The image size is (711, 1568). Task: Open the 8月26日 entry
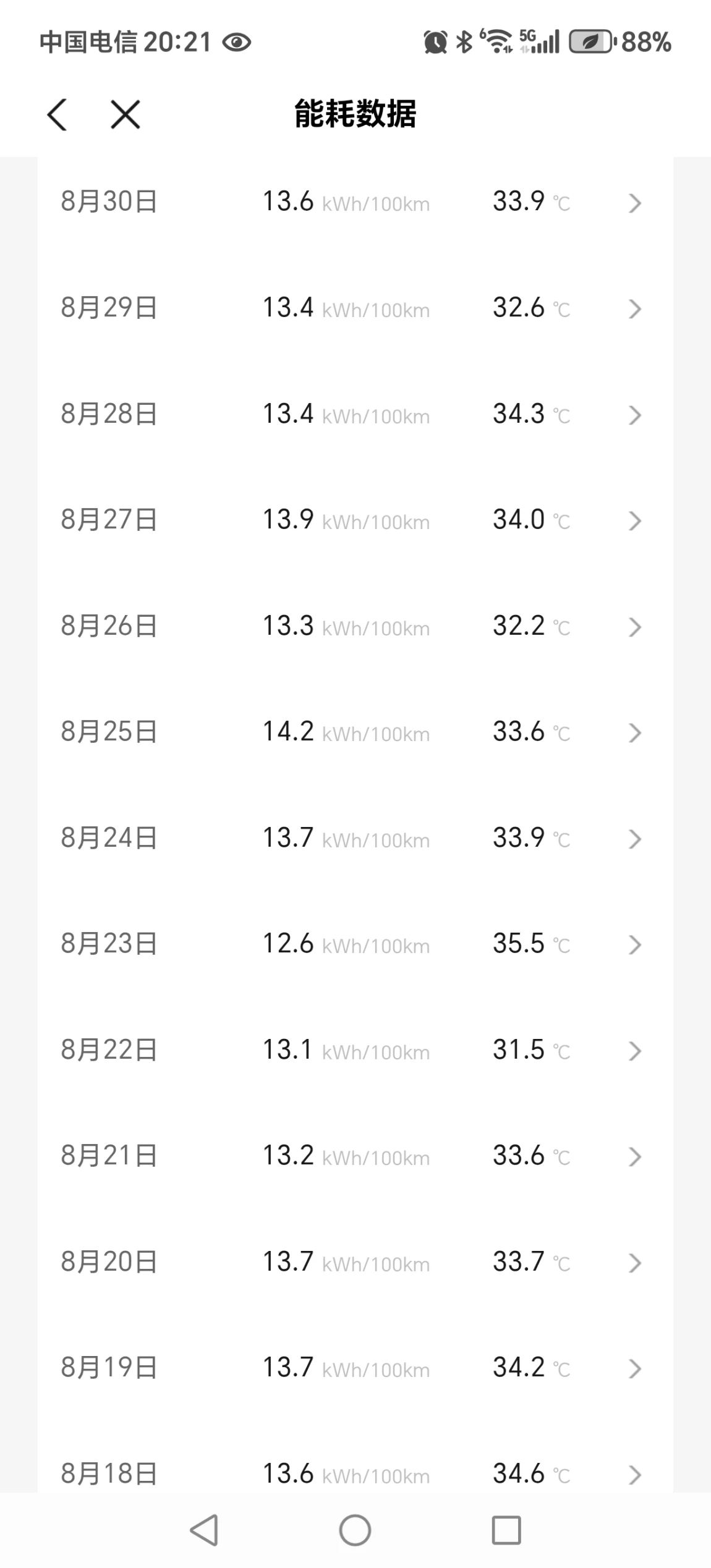point(355,626)
